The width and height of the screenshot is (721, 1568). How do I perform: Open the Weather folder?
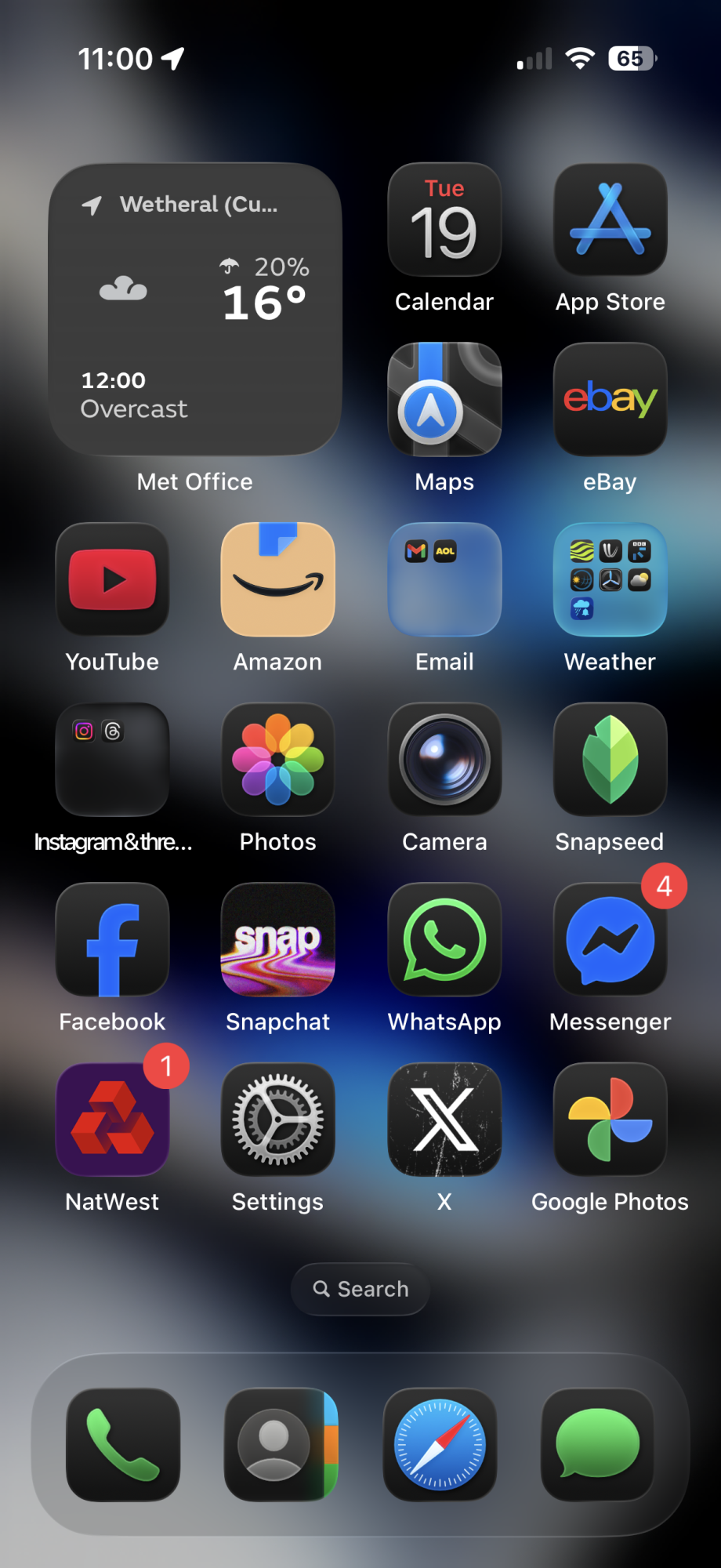click(x=610, y=579)
